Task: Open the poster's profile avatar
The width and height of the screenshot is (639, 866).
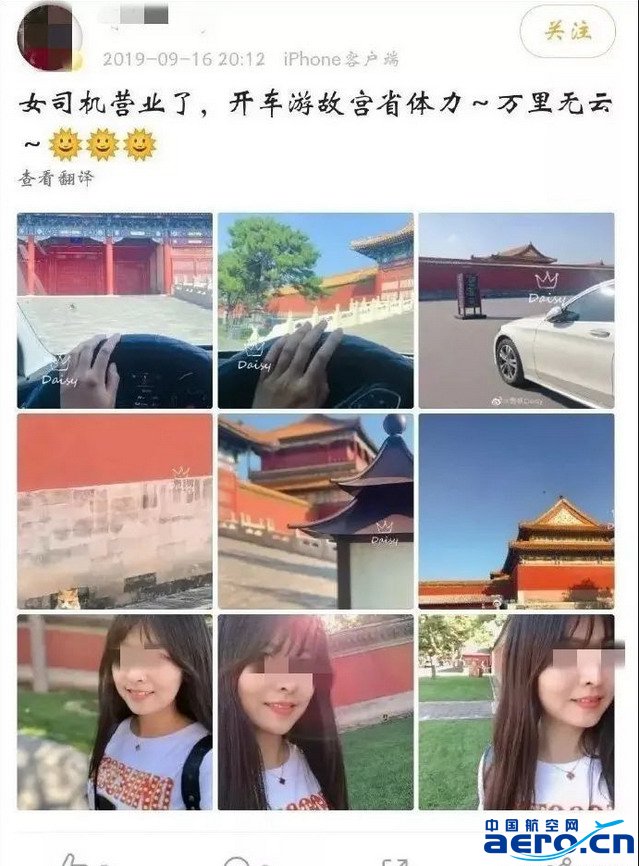Action: 48,36
